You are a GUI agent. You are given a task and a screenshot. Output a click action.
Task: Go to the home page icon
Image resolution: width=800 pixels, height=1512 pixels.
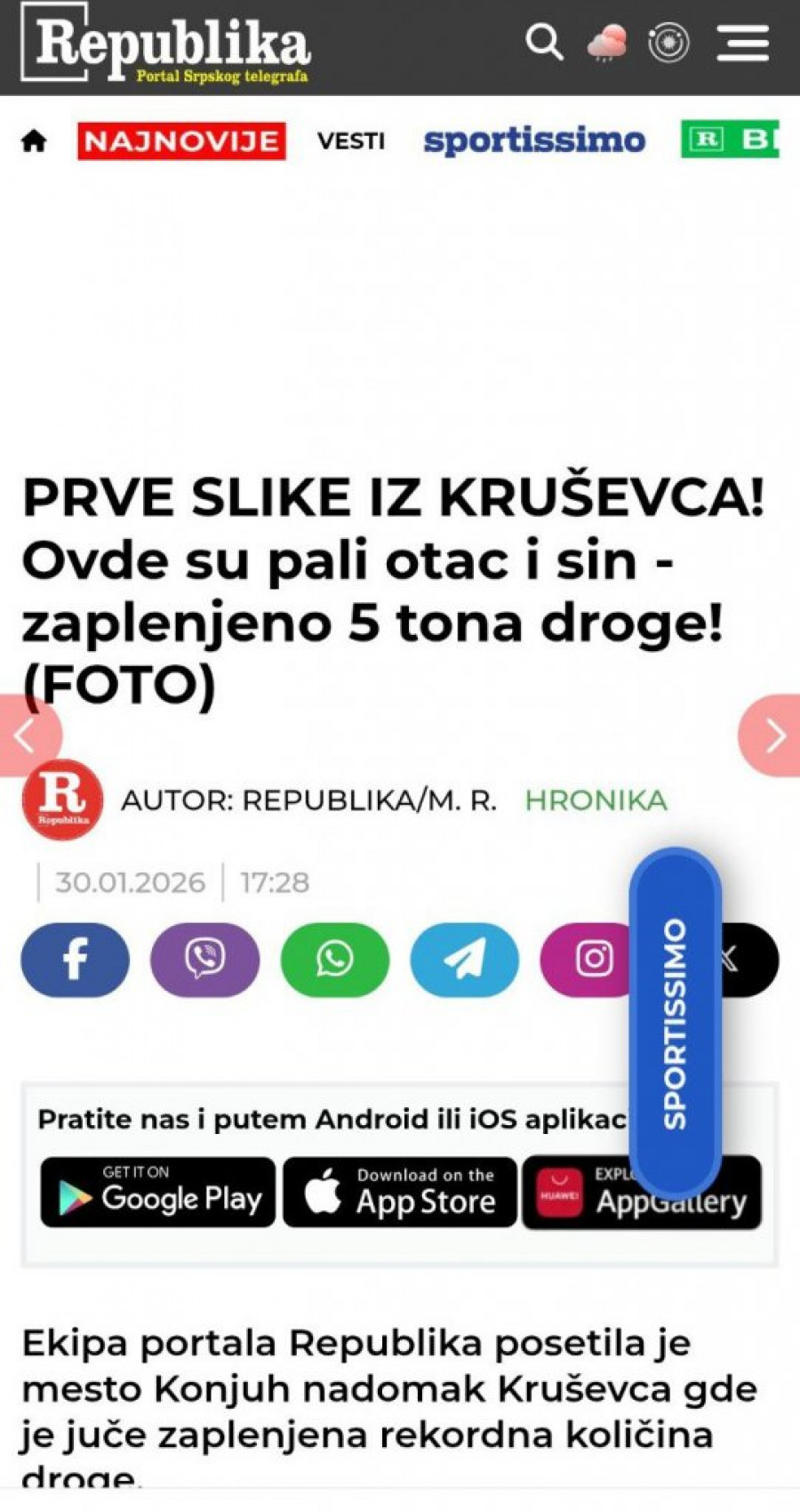(x=34, y=141)
